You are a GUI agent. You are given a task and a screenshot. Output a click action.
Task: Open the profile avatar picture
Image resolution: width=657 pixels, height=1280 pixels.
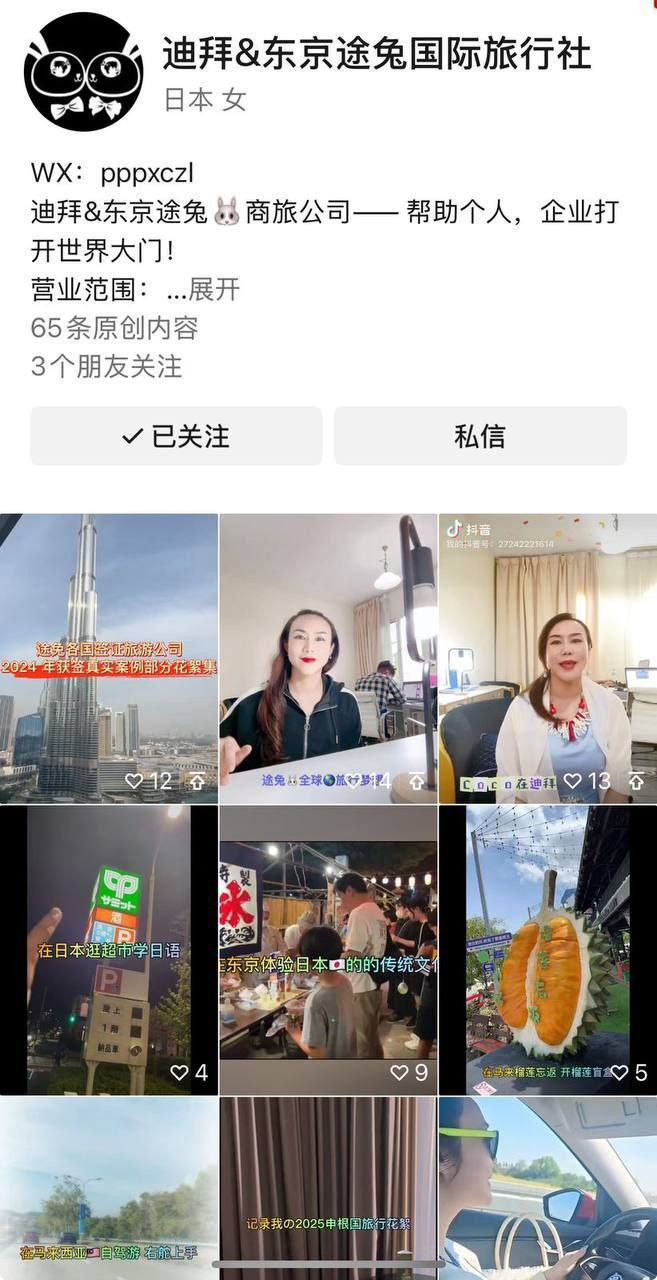[x=83, y=71]
